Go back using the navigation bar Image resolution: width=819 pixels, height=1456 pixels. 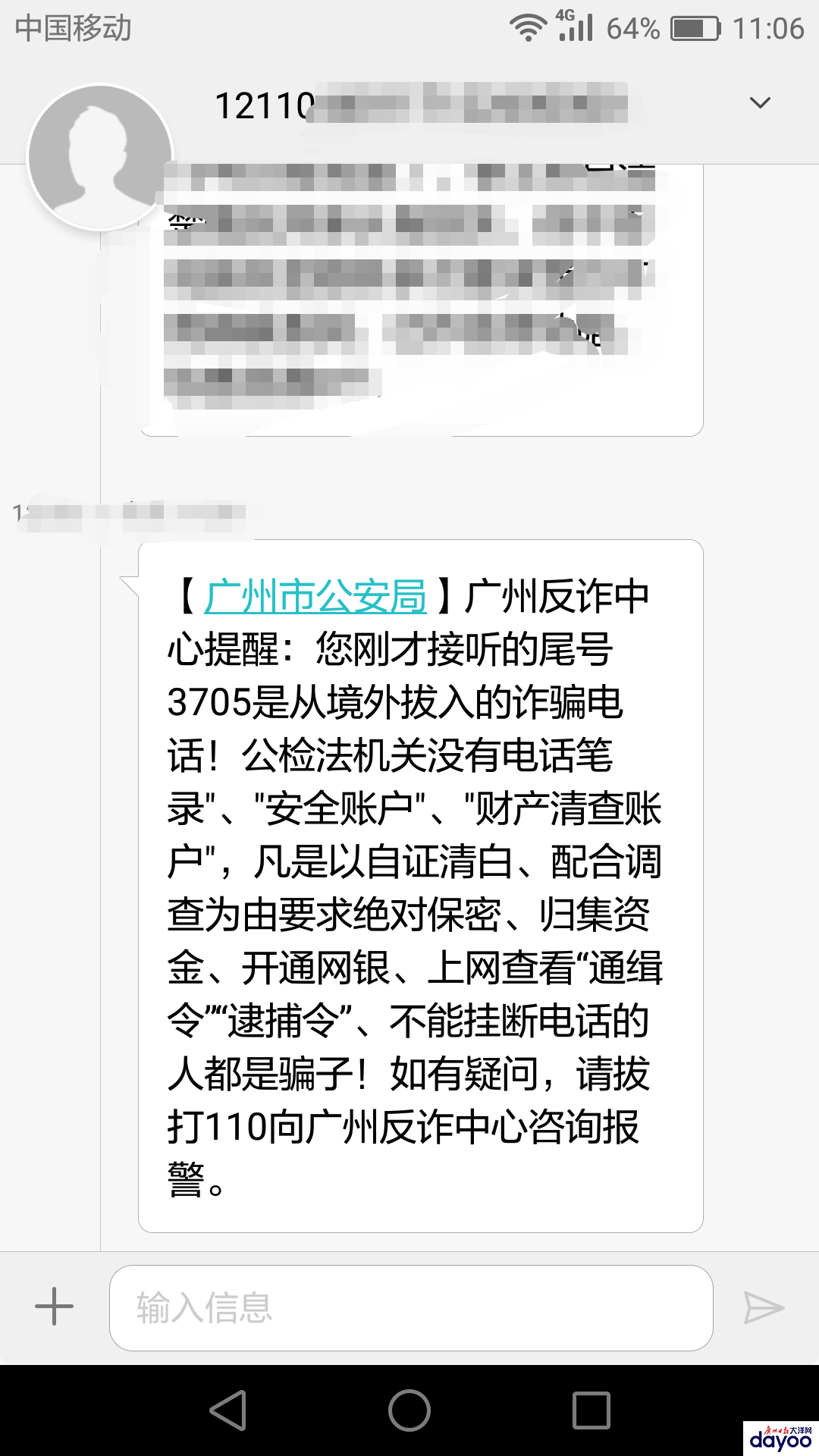click(x=228, y=1410)
